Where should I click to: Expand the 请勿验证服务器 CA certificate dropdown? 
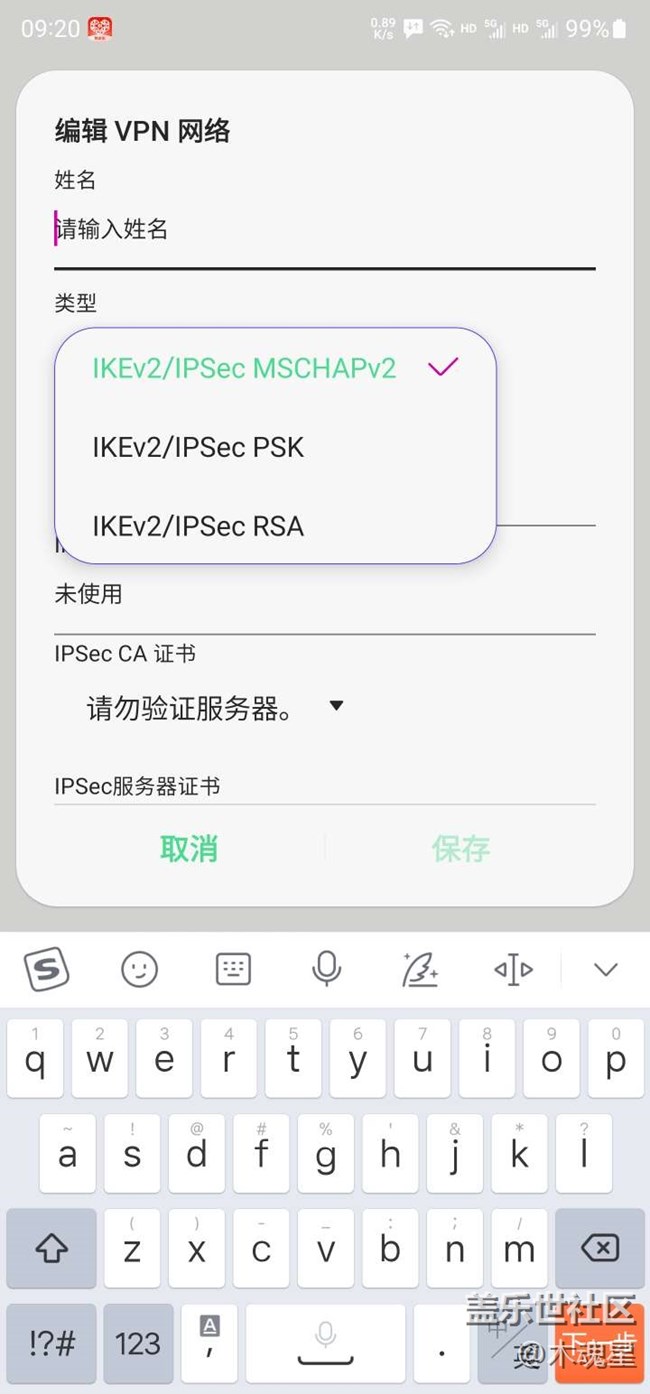pos(215,709)
